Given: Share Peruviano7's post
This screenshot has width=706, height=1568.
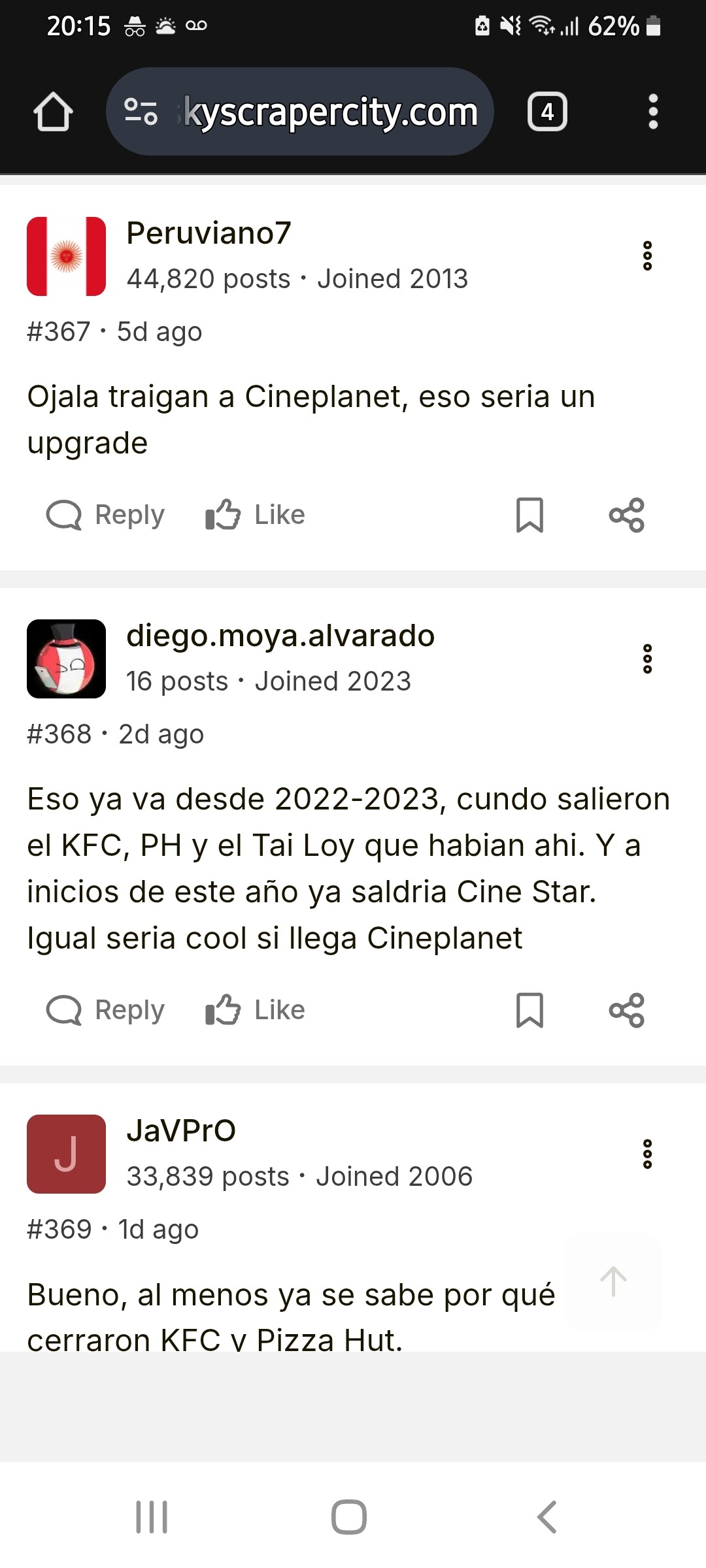Looking at the screenshot, I should [626, 515].
